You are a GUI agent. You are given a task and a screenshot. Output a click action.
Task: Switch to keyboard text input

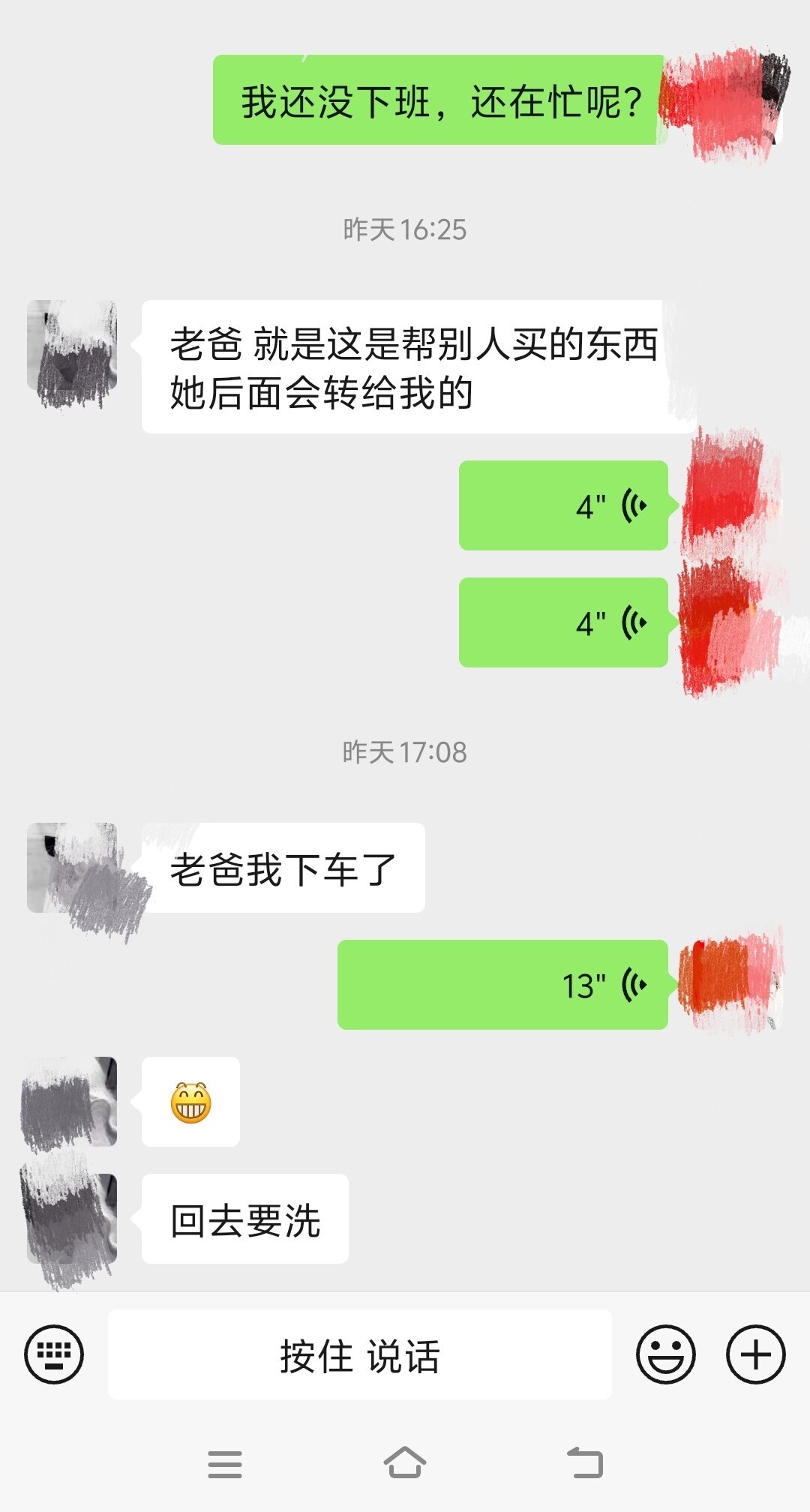point(54,1354)
